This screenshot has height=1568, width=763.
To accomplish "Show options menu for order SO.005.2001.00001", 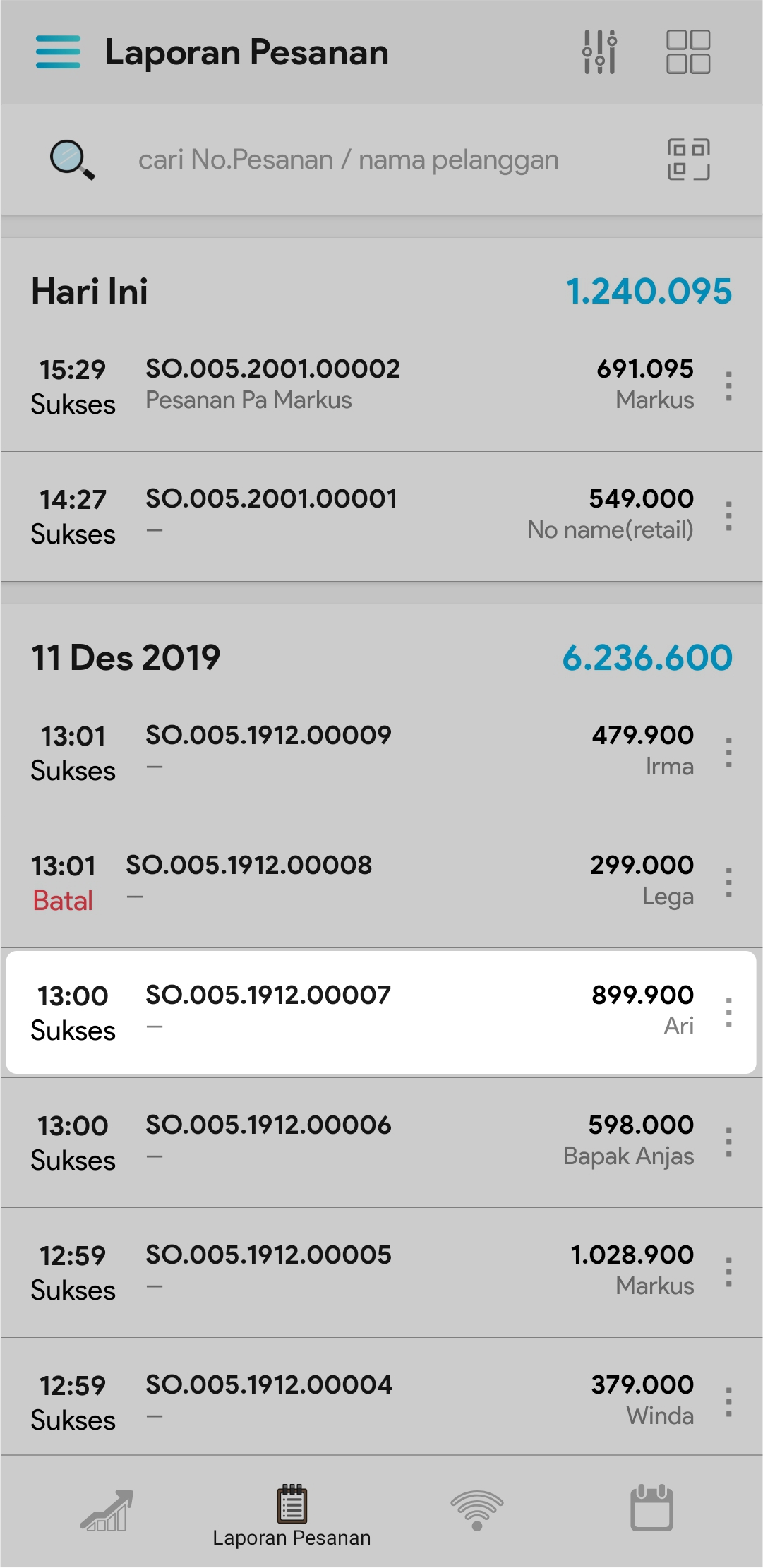I will point(728,516).
